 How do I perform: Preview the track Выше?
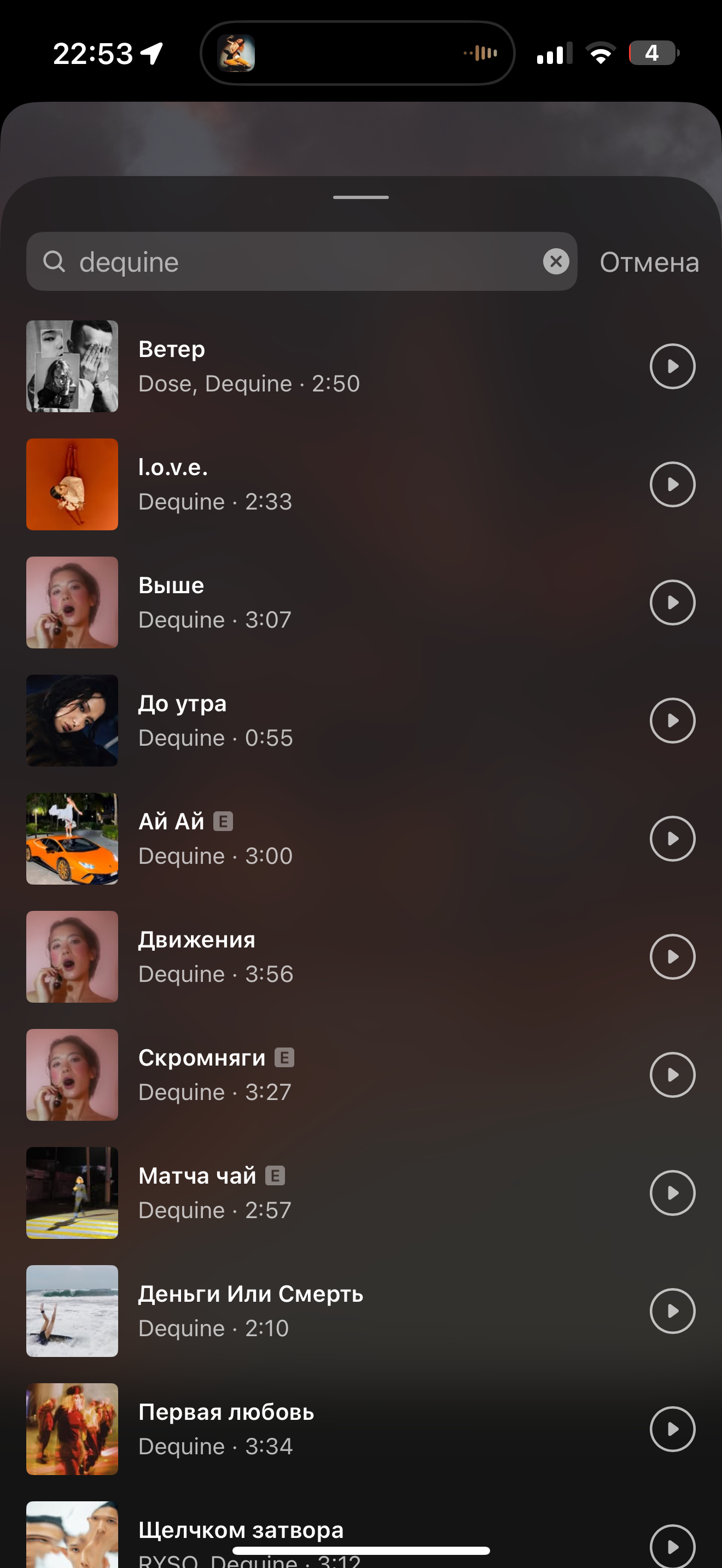[672, 602]
